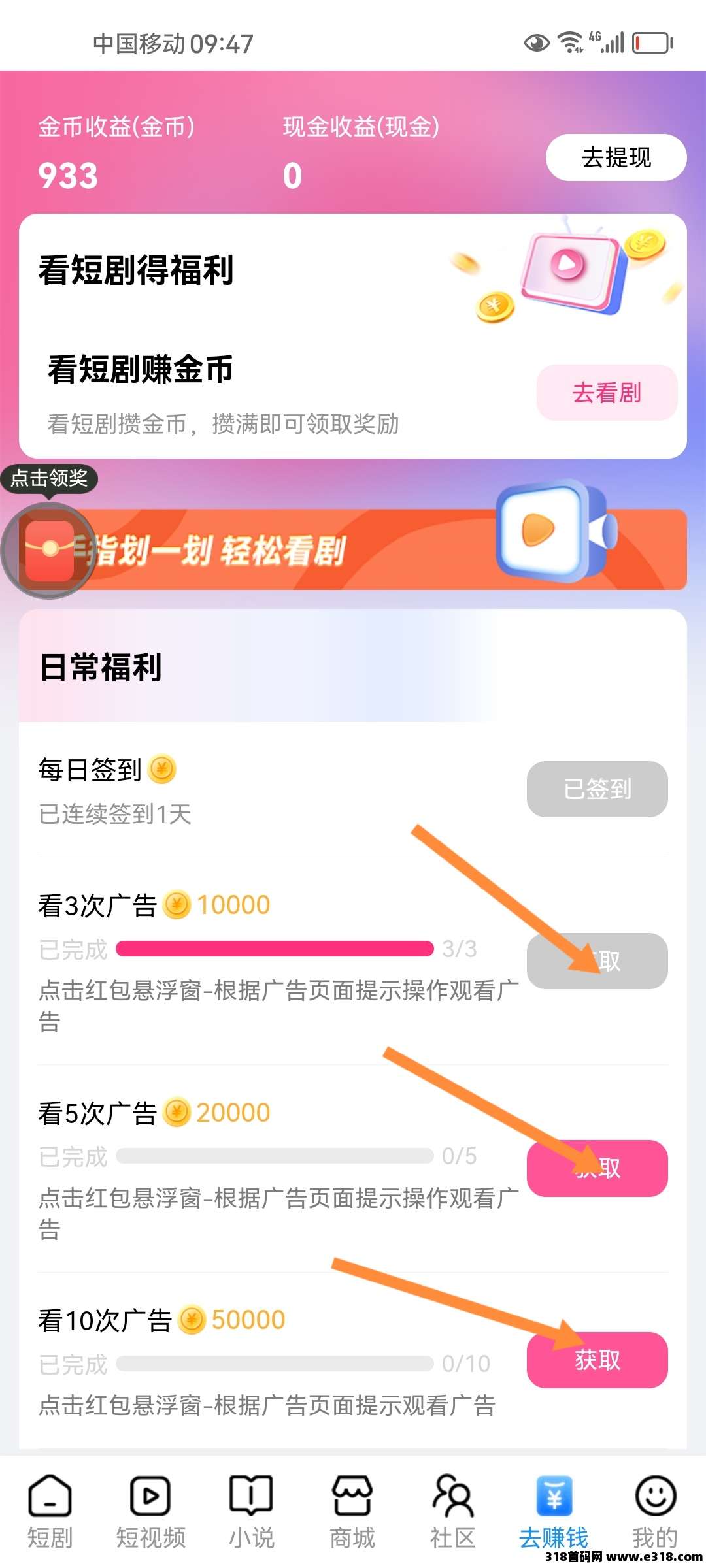The height and width of the screenshot is (1568, 706).
Task: Tap the 去提现 withdraw button
Action: pyautogui.click(x=616, y=157)
